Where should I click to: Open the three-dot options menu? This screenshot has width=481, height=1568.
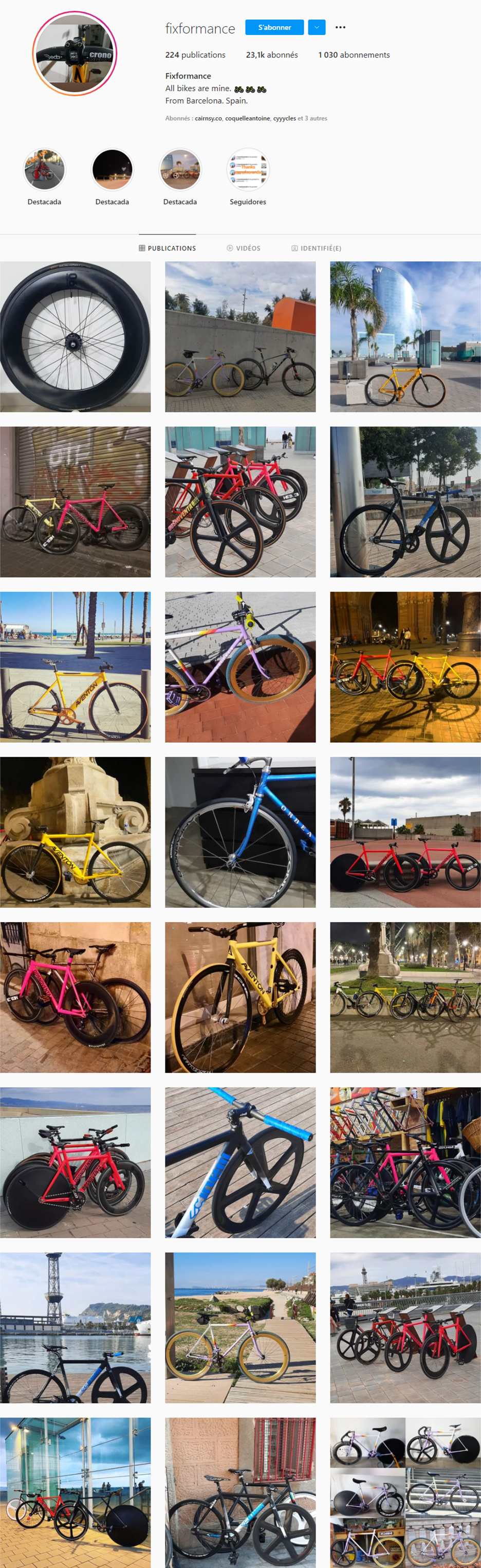[x=341, y=27]
